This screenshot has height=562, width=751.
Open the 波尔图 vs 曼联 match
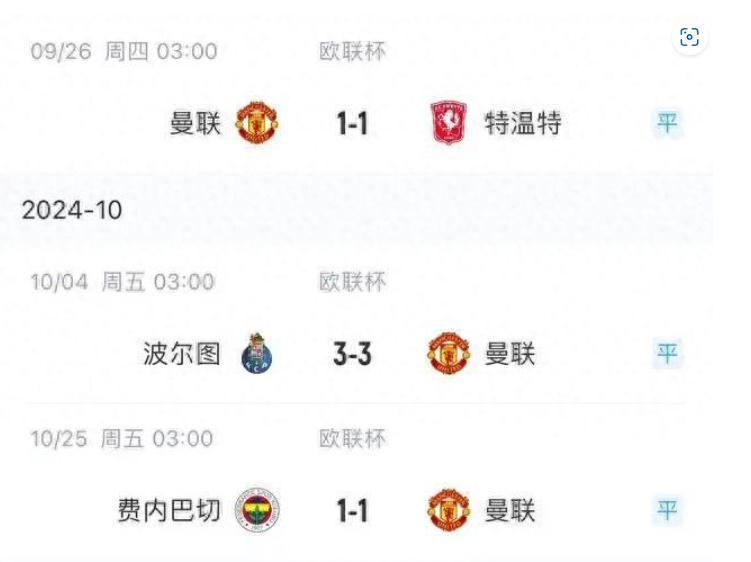352,354
